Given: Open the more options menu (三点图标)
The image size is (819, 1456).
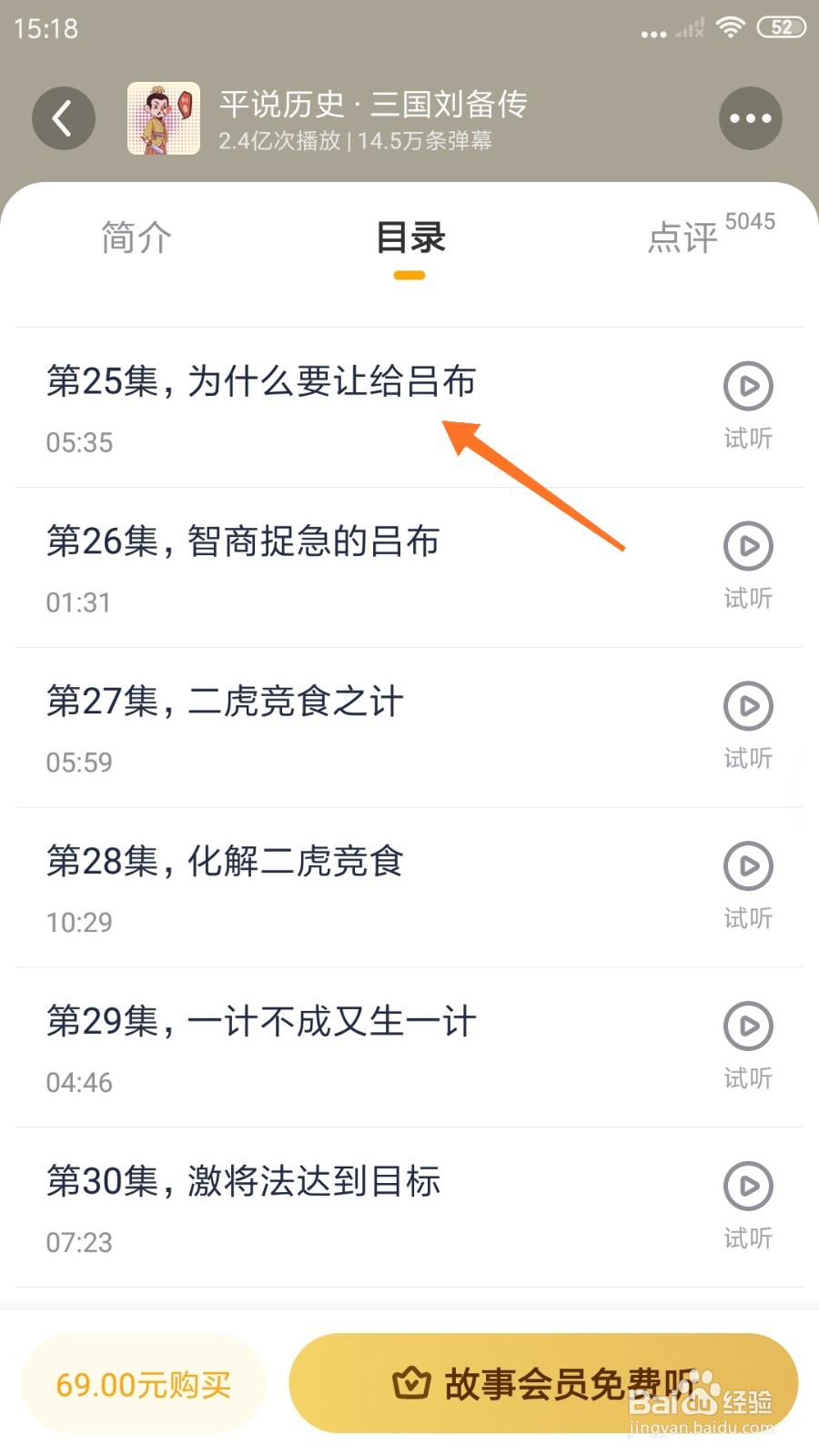Looking at the screenshot, I should pyautogui.click(x=750, y=118).
